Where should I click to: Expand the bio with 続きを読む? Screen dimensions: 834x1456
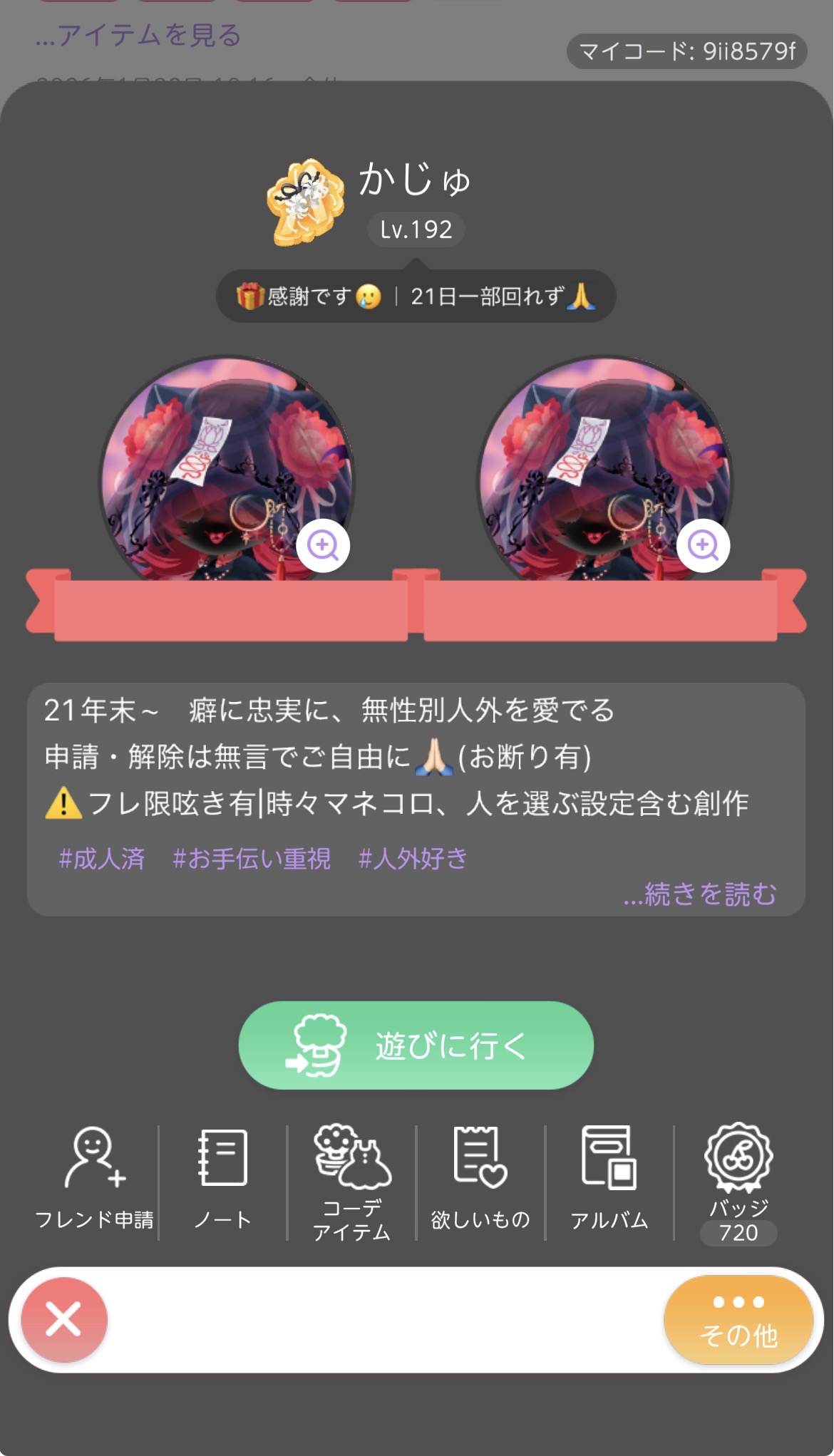(x=699, y=894)
